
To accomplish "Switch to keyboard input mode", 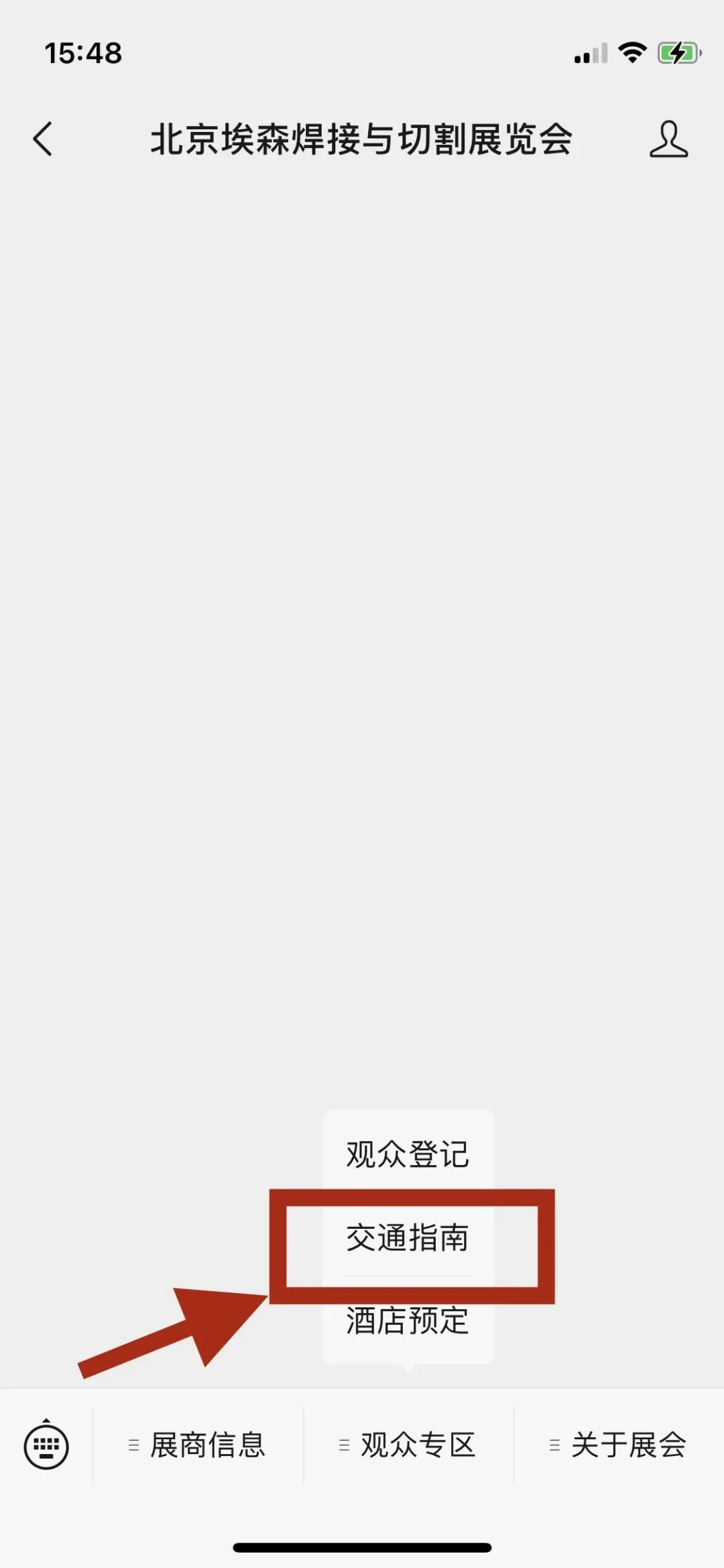I will point(46,1446).
